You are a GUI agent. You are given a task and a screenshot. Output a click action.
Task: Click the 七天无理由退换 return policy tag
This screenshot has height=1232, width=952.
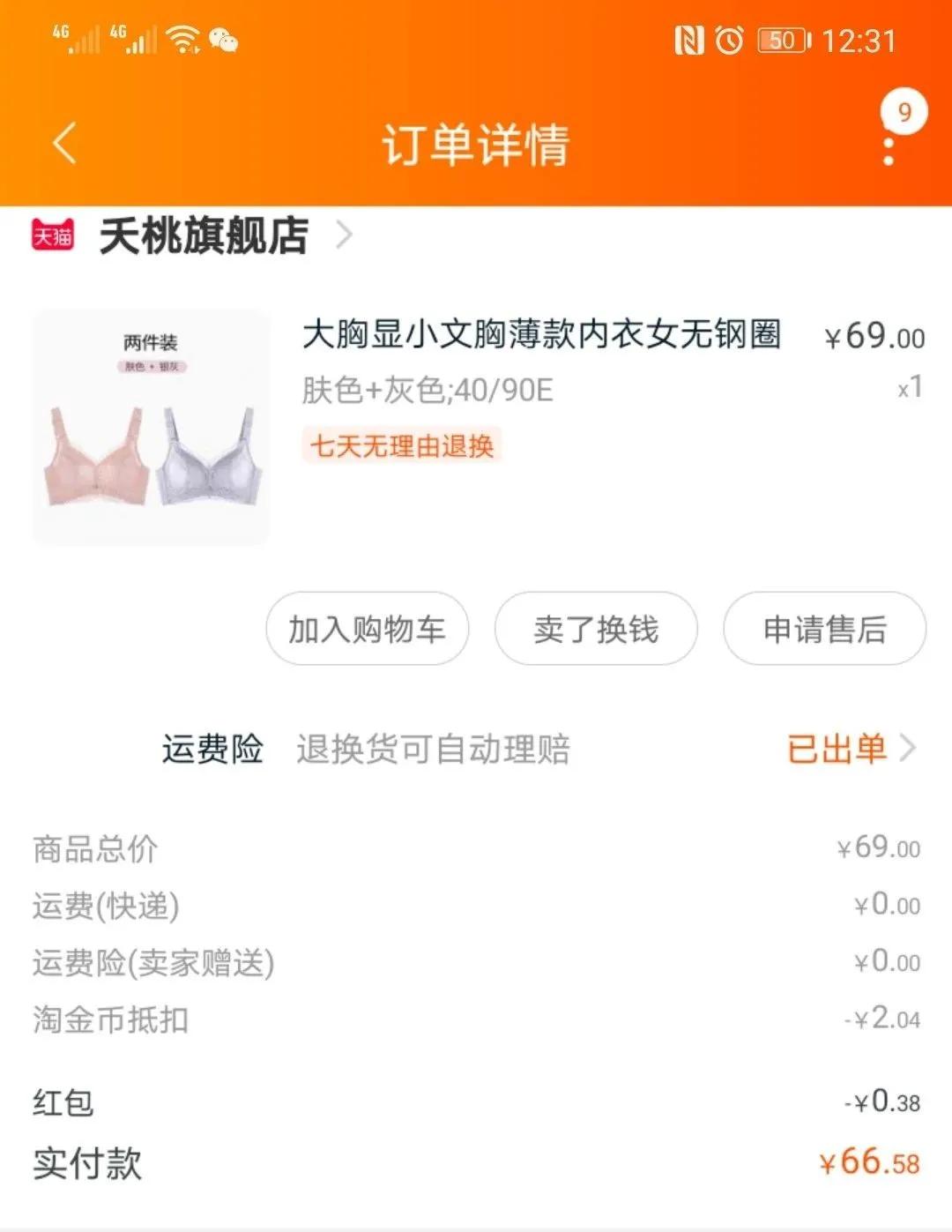[401, 448]
